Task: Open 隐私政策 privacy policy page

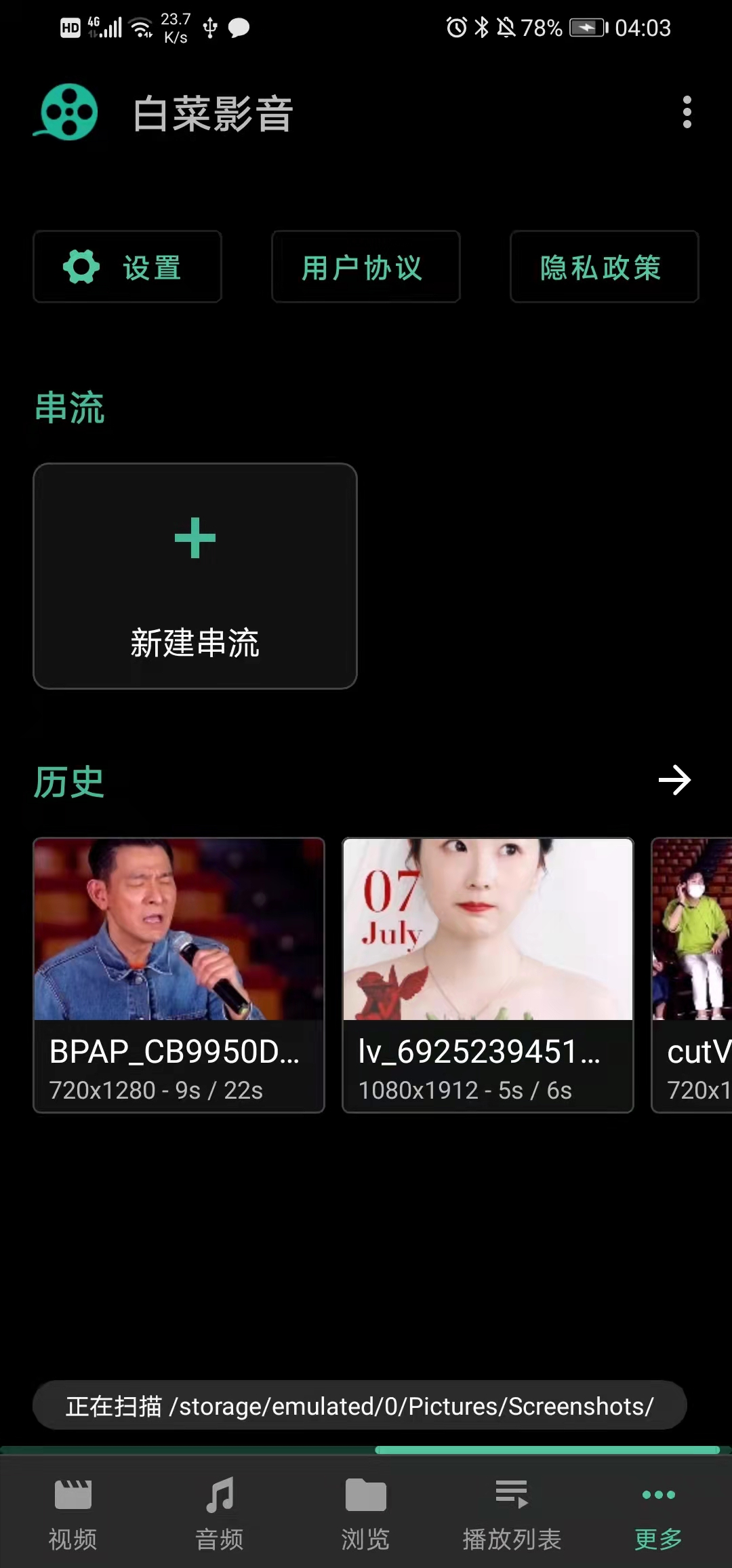Action: pos(602,267)
